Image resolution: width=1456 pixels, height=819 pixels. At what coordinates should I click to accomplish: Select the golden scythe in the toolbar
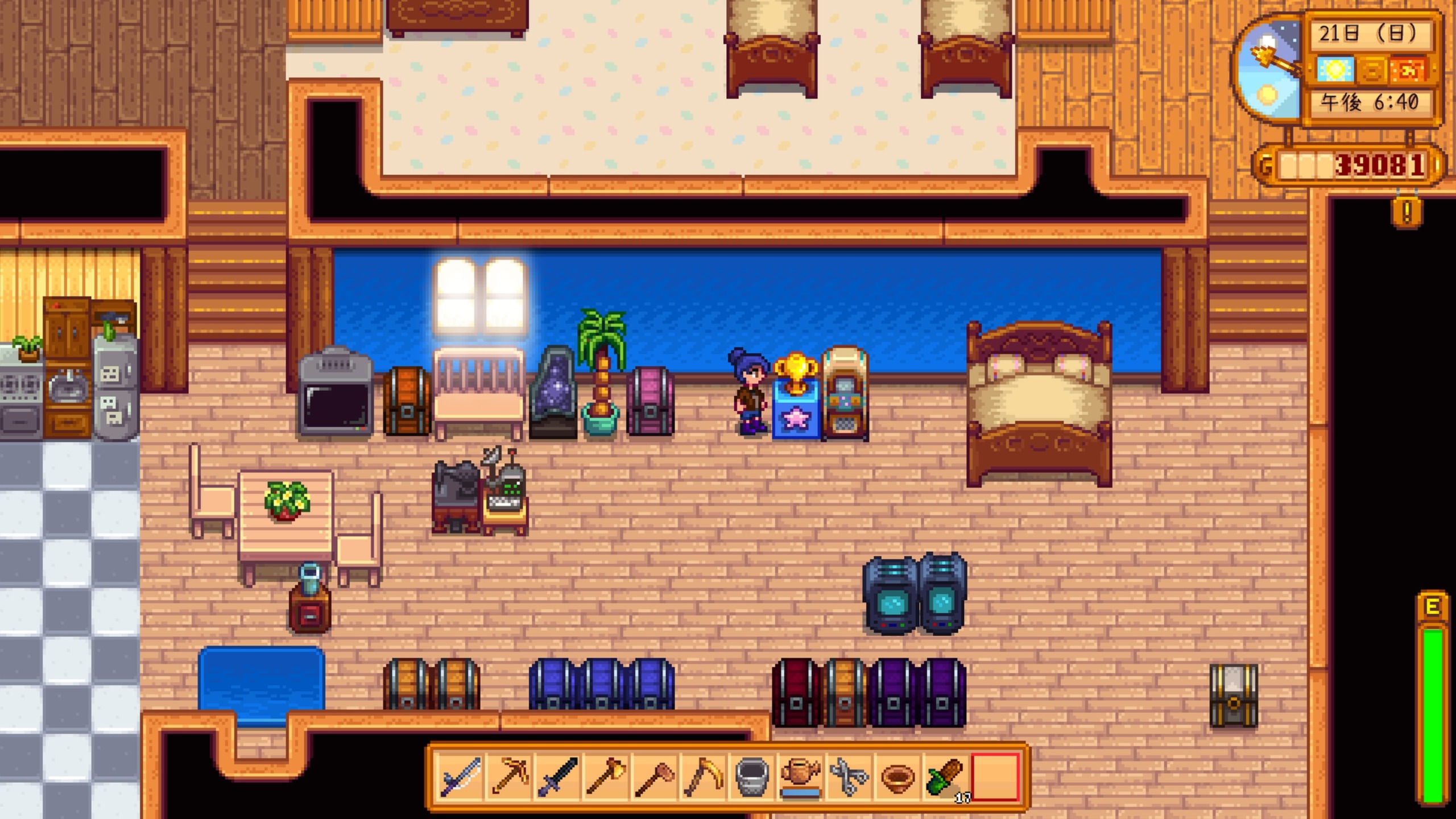(703, 776)
